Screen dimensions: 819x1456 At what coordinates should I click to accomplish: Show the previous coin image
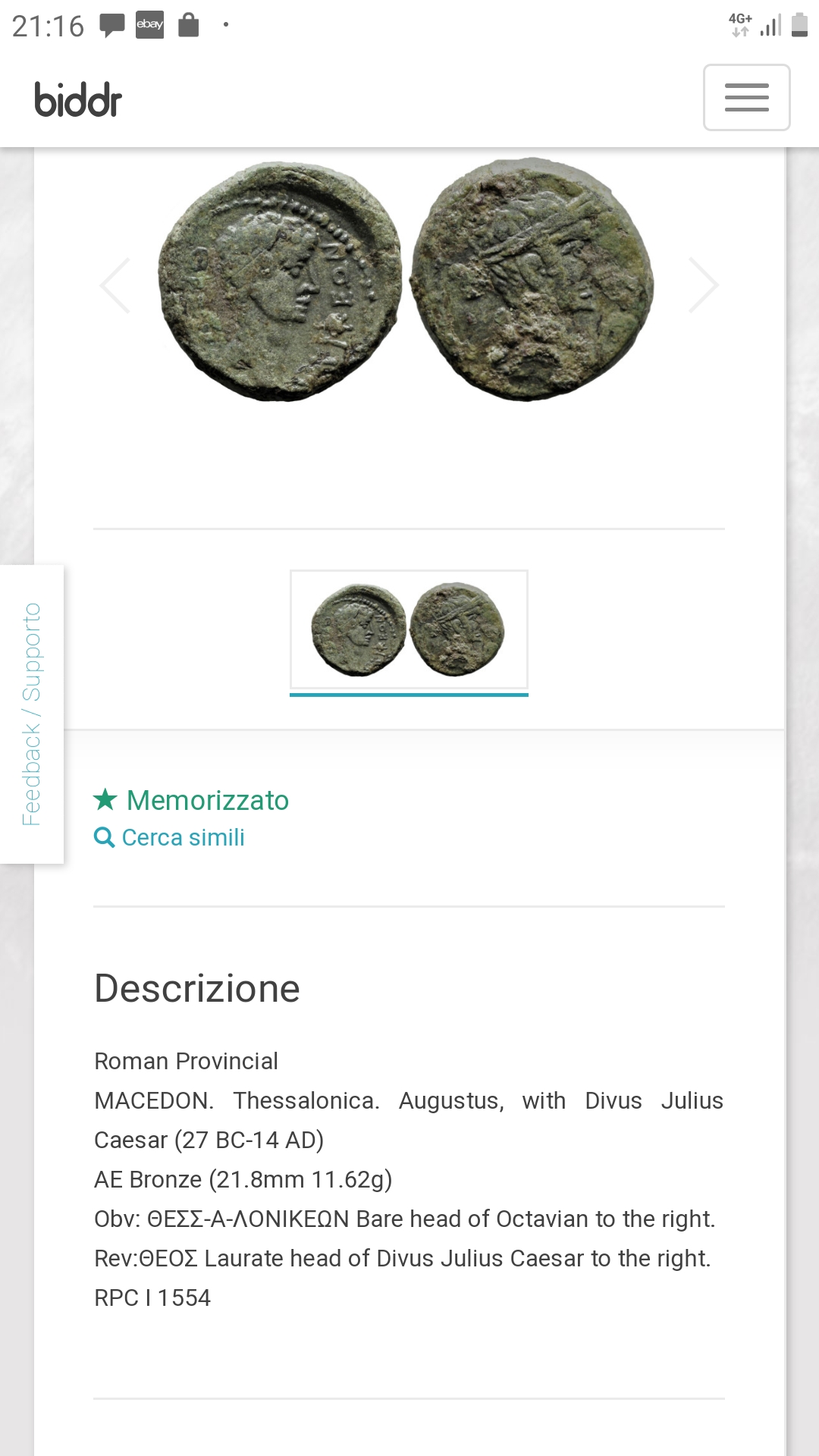[115, 285]
